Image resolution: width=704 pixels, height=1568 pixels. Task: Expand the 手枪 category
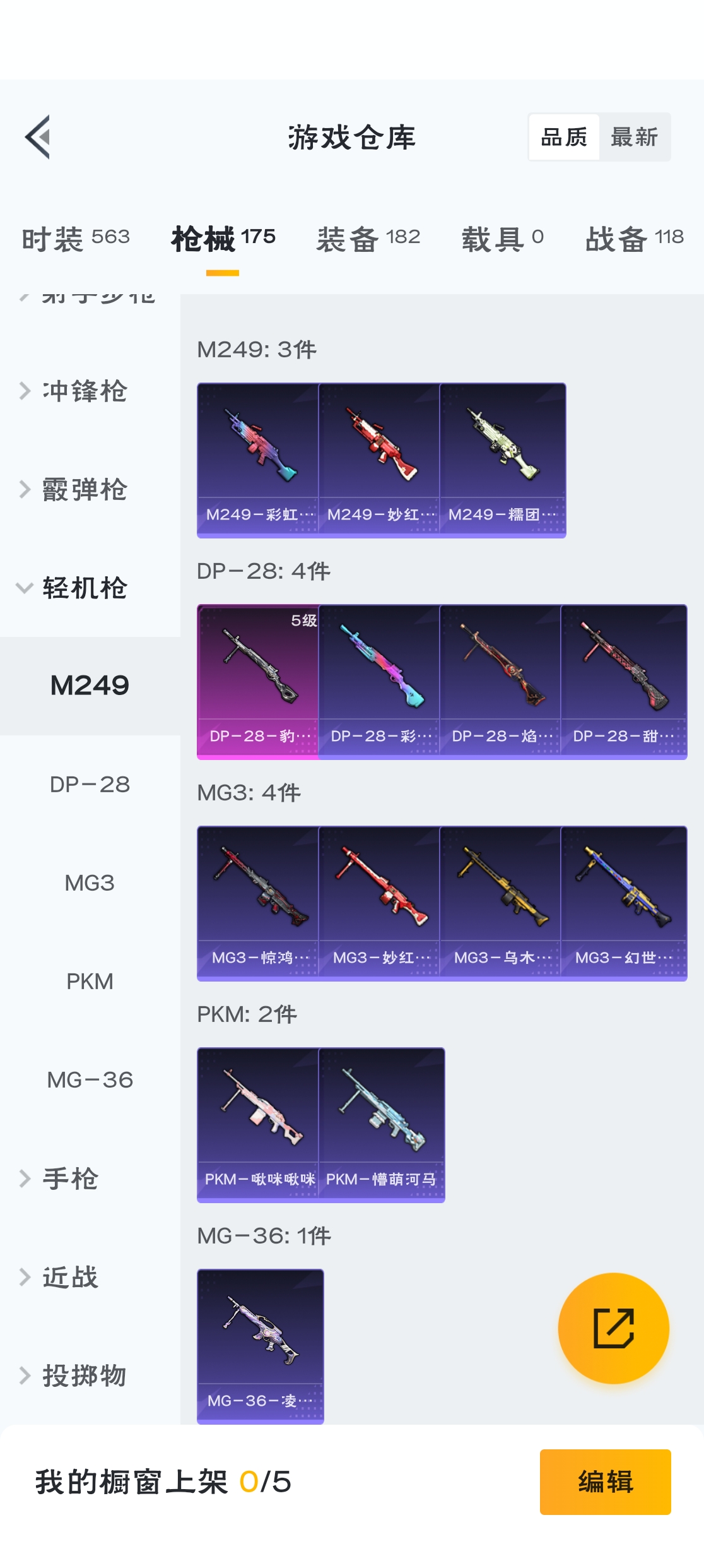click(71, 1179)
